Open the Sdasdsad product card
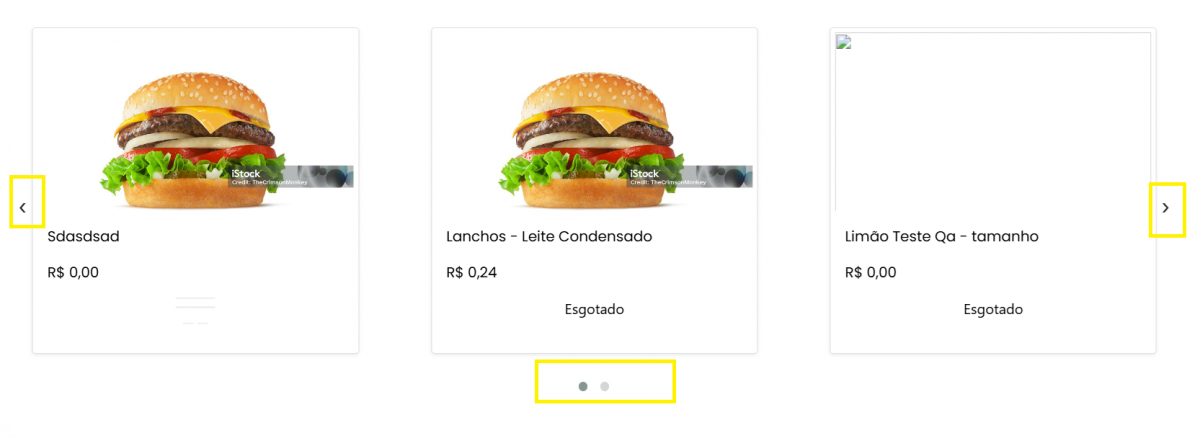The image size is (1200, 438). pyautogui.click(x=195, y=190)
